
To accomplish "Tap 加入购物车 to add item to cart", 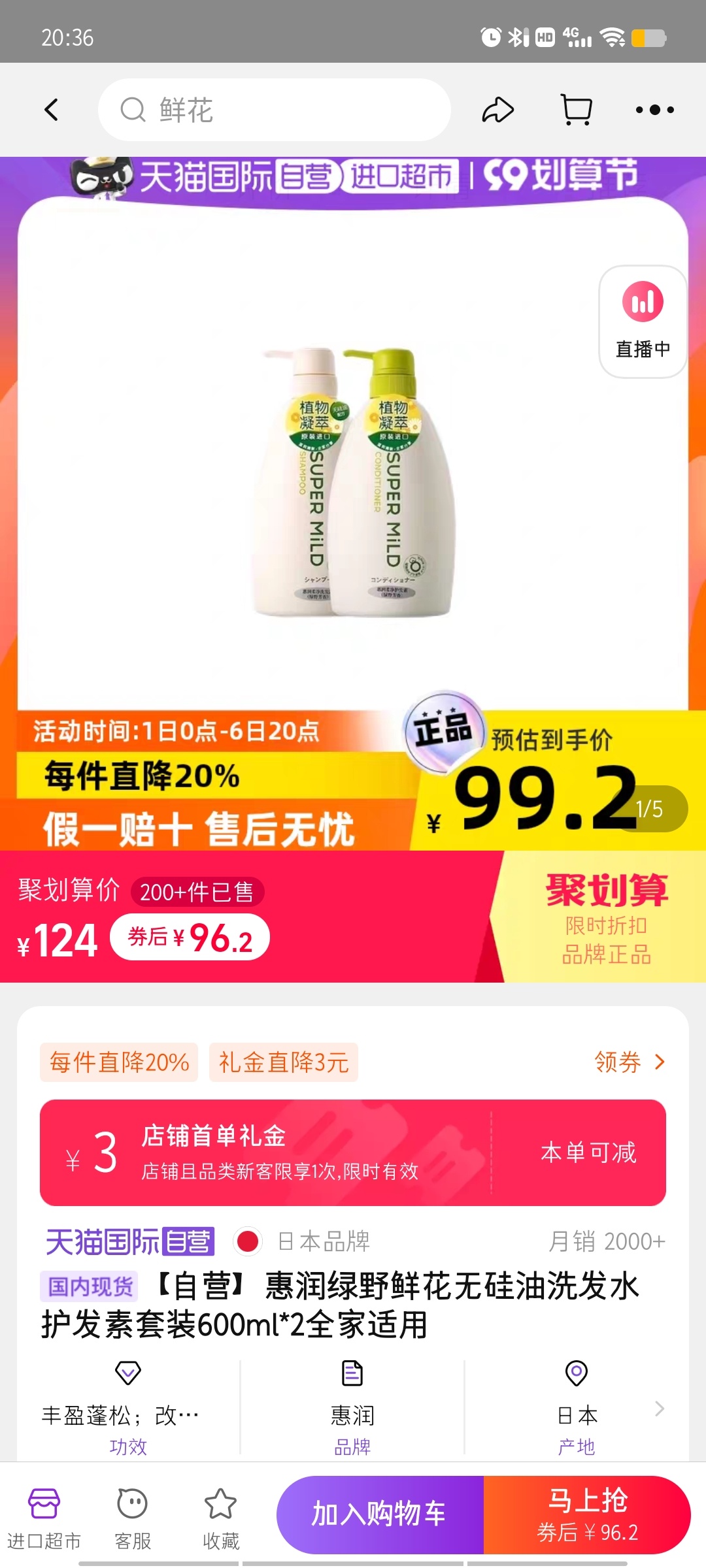I will click(x=380, y=1514).
